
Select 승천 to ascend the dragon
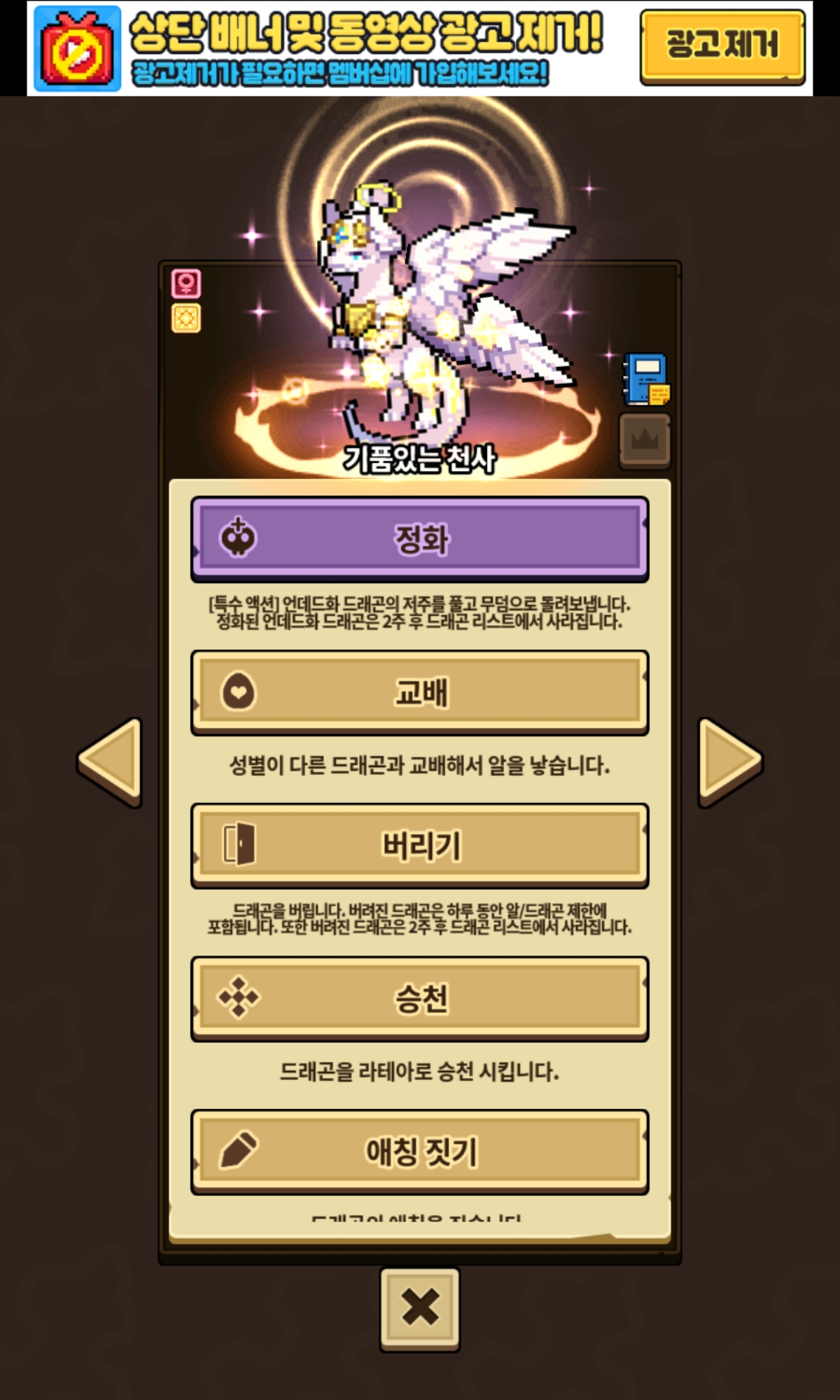[x=420, y=998]
